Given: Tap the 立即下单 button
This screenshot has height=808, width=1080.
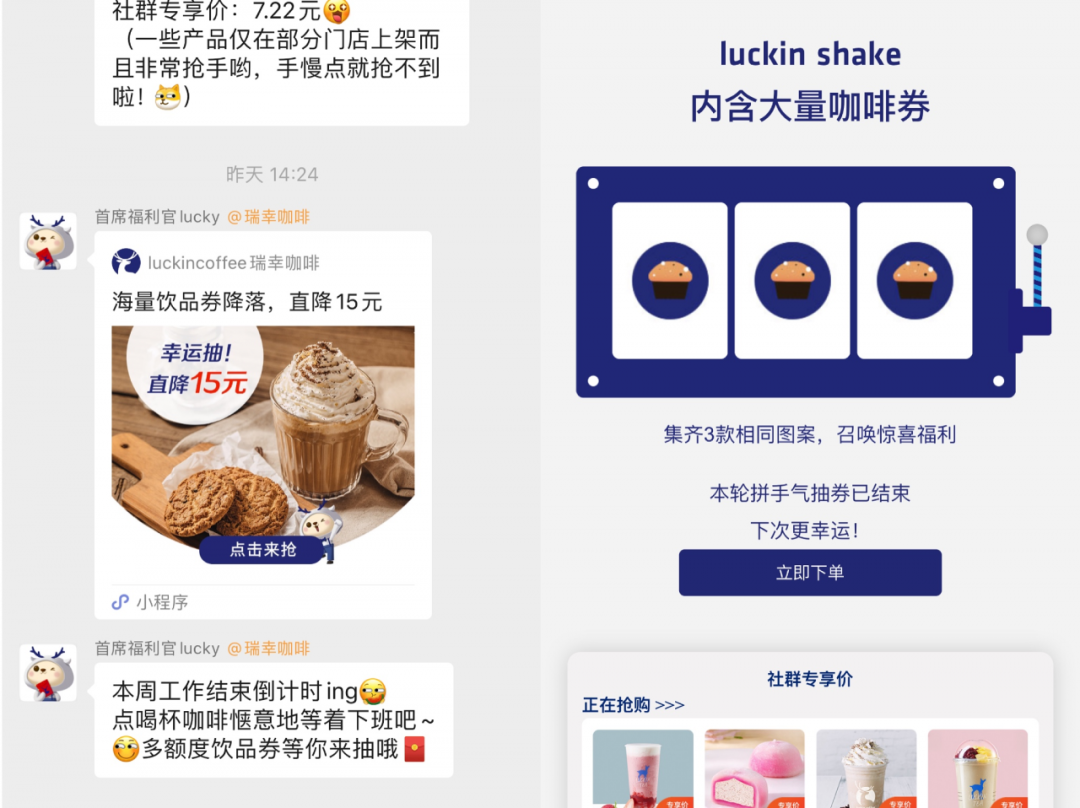Looking at the screenshot, I should coord(810,573).
